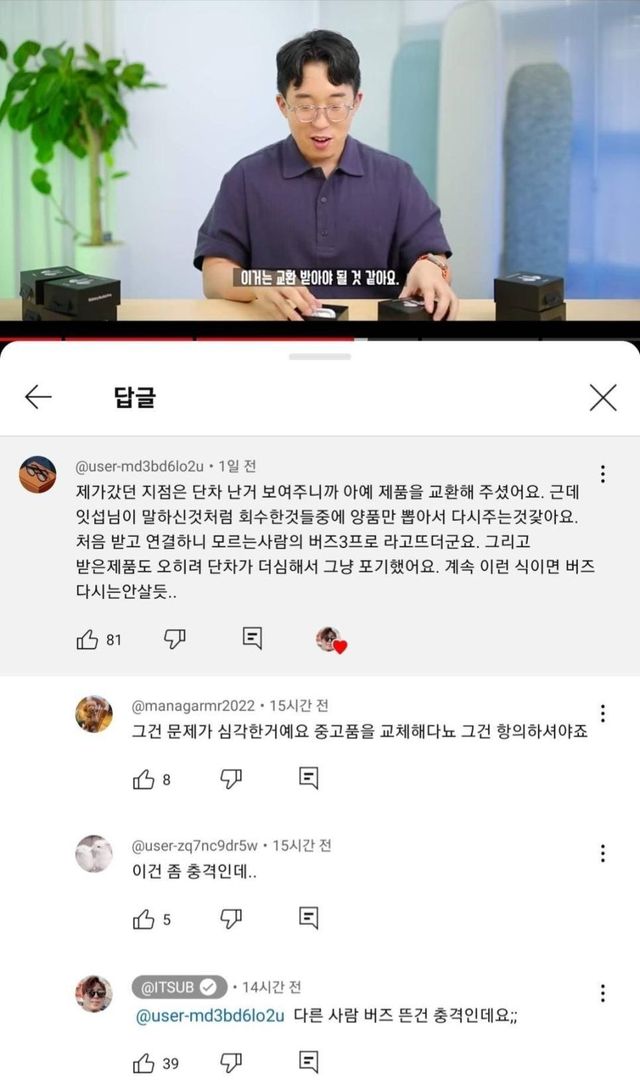This screenshot has height=1090, width=640.
Task: Like user-zq7nc9dr5w's reply
Action: (144, 918)
